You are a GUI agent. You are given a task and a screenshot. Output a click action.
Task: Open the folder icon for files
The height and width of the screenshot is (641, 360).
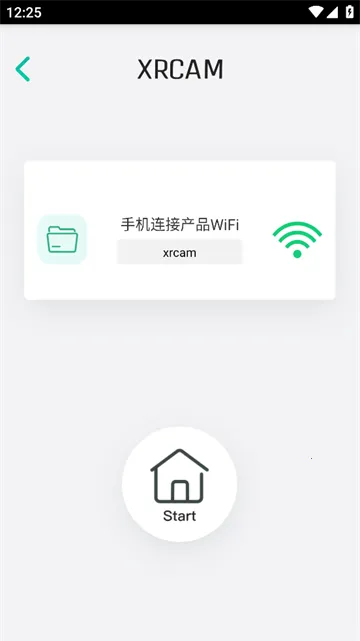[x=62, y=239]
